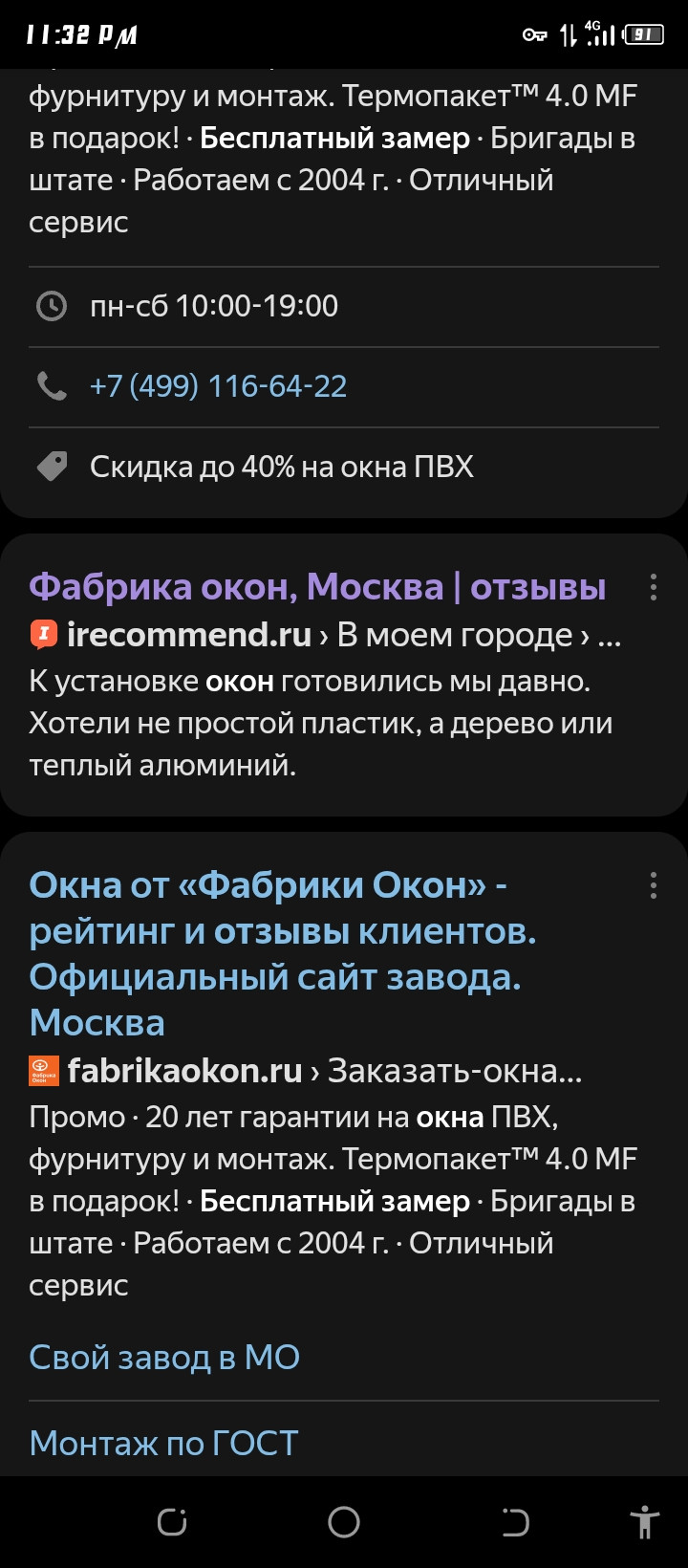The image size is (688, 1568).
Task: Open the accessibility shortcut in the navigation bar
Action: (x=645, y=1522)
